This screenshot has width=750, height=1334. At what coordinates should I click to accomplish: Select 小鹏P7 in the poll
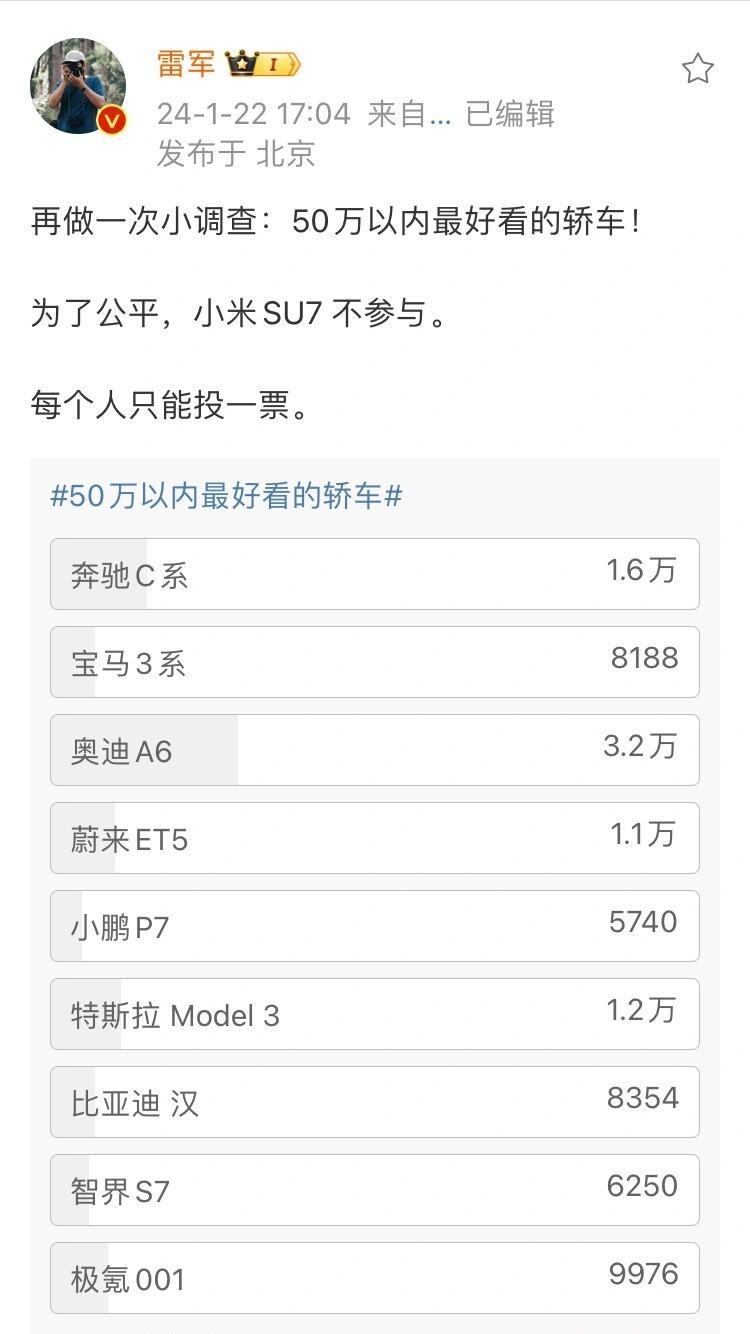coord(375,926)
